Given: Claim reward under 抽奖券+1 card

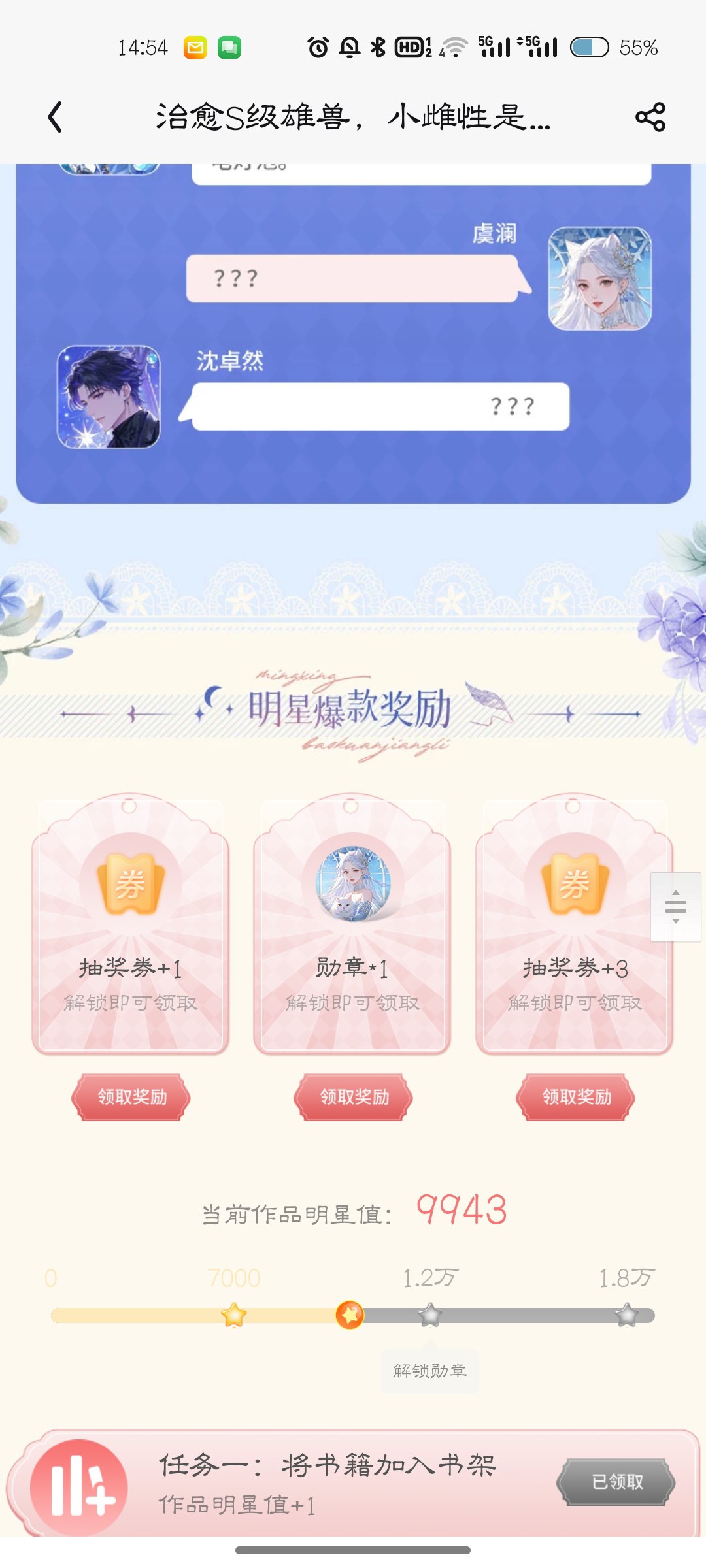Looking at the screenshot, I should click(131, 1097).
